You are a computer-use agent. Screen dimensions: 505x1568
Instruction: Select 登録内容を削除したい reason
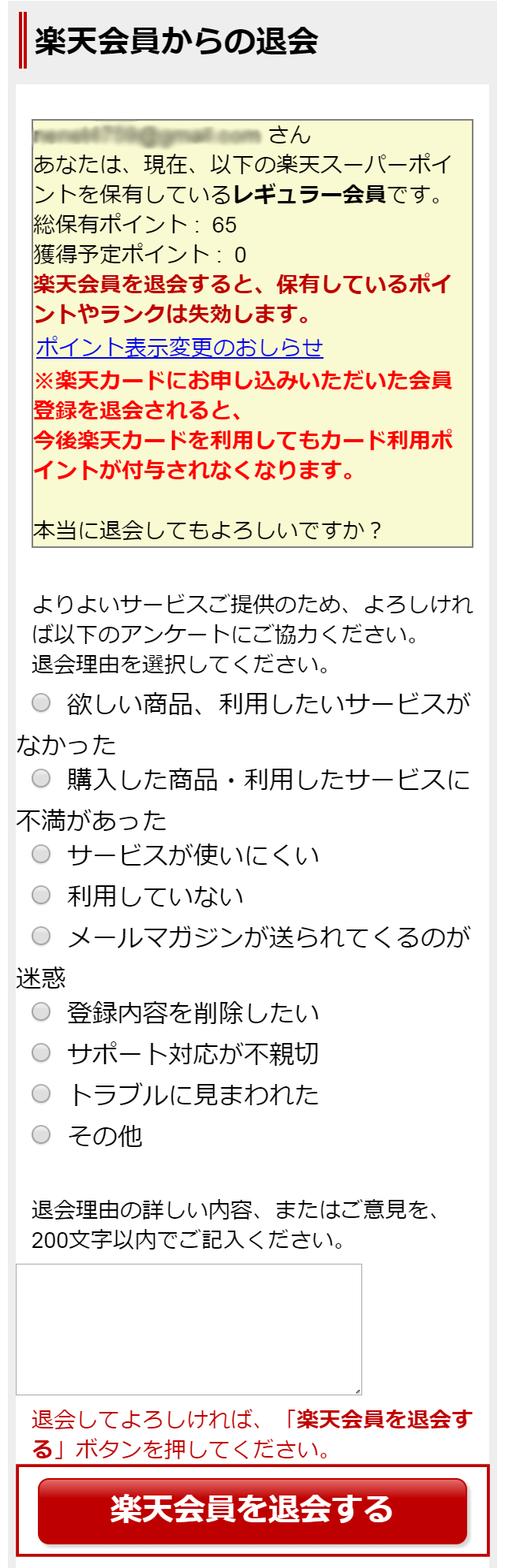coord(41,1012)
